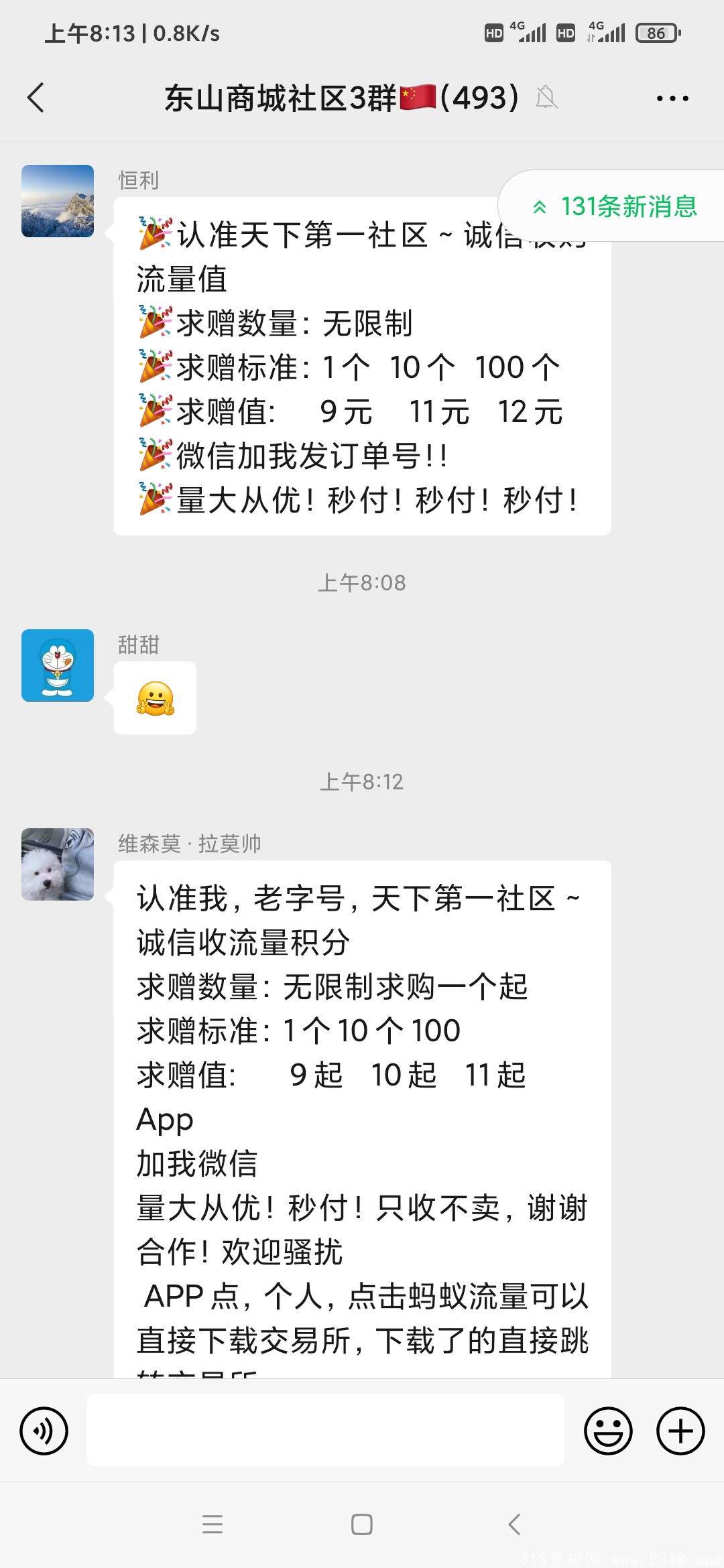
Task: Open 甜甜's Doraemon avatar
Action: (x=57, y=665)
